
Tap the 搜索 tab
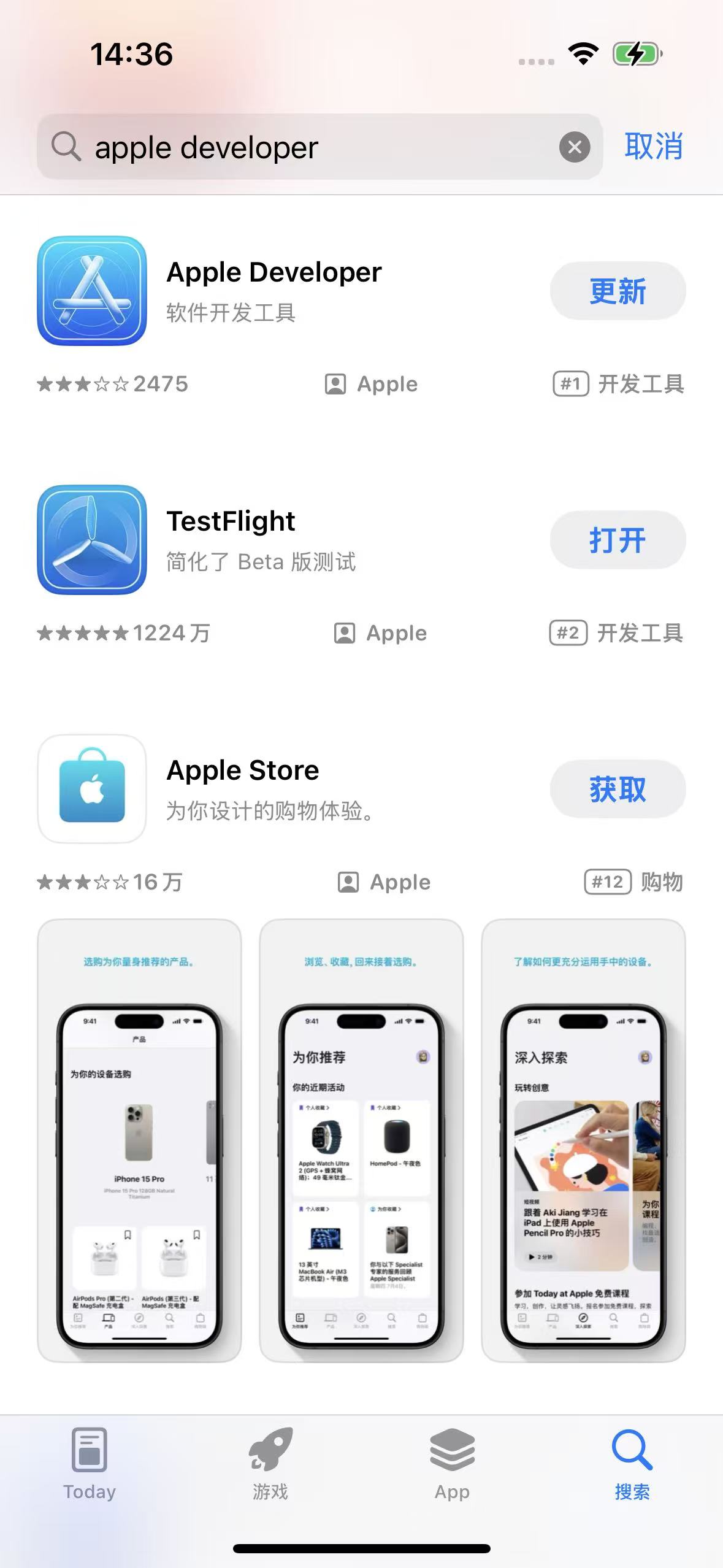(632, 1464)
